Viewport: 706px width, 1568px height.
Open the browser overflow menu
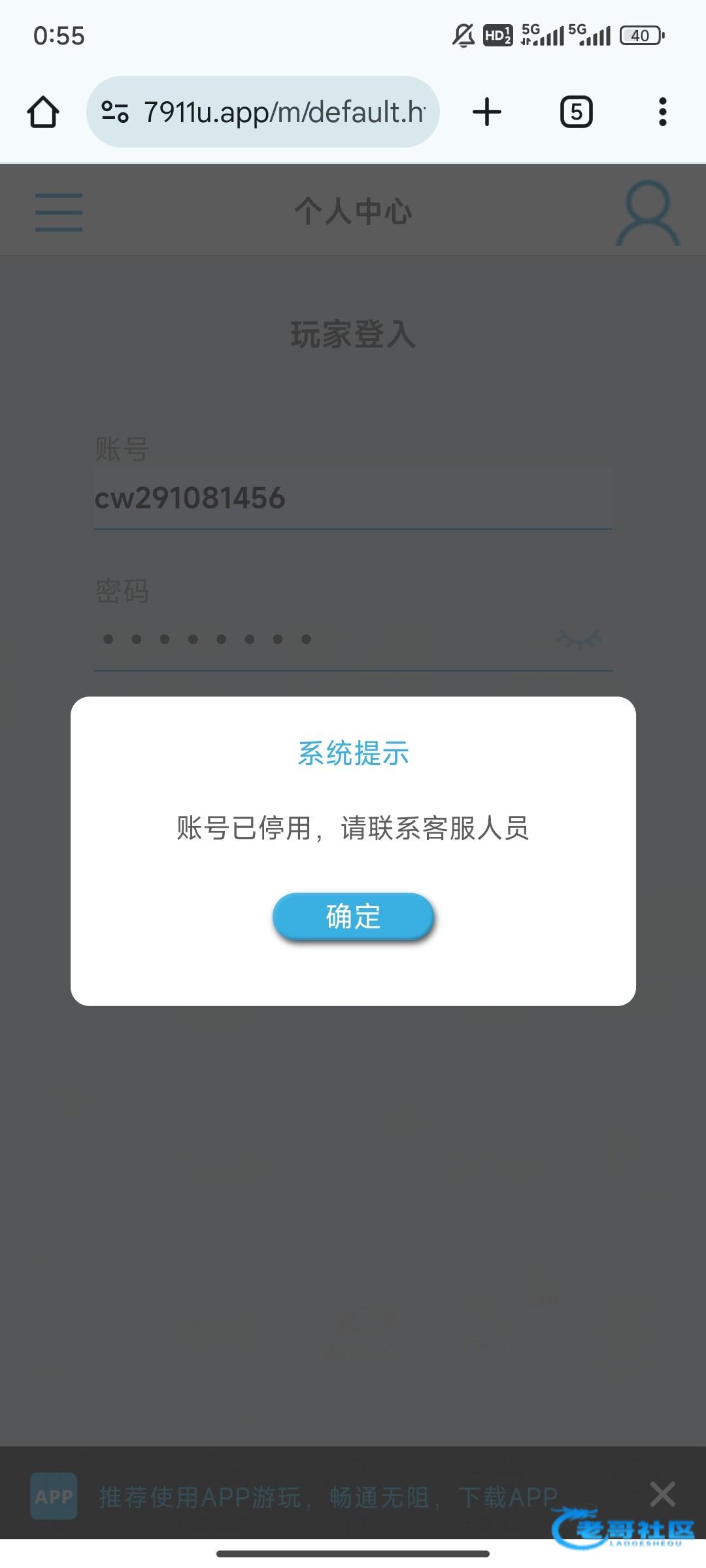(x=662, y=112)
